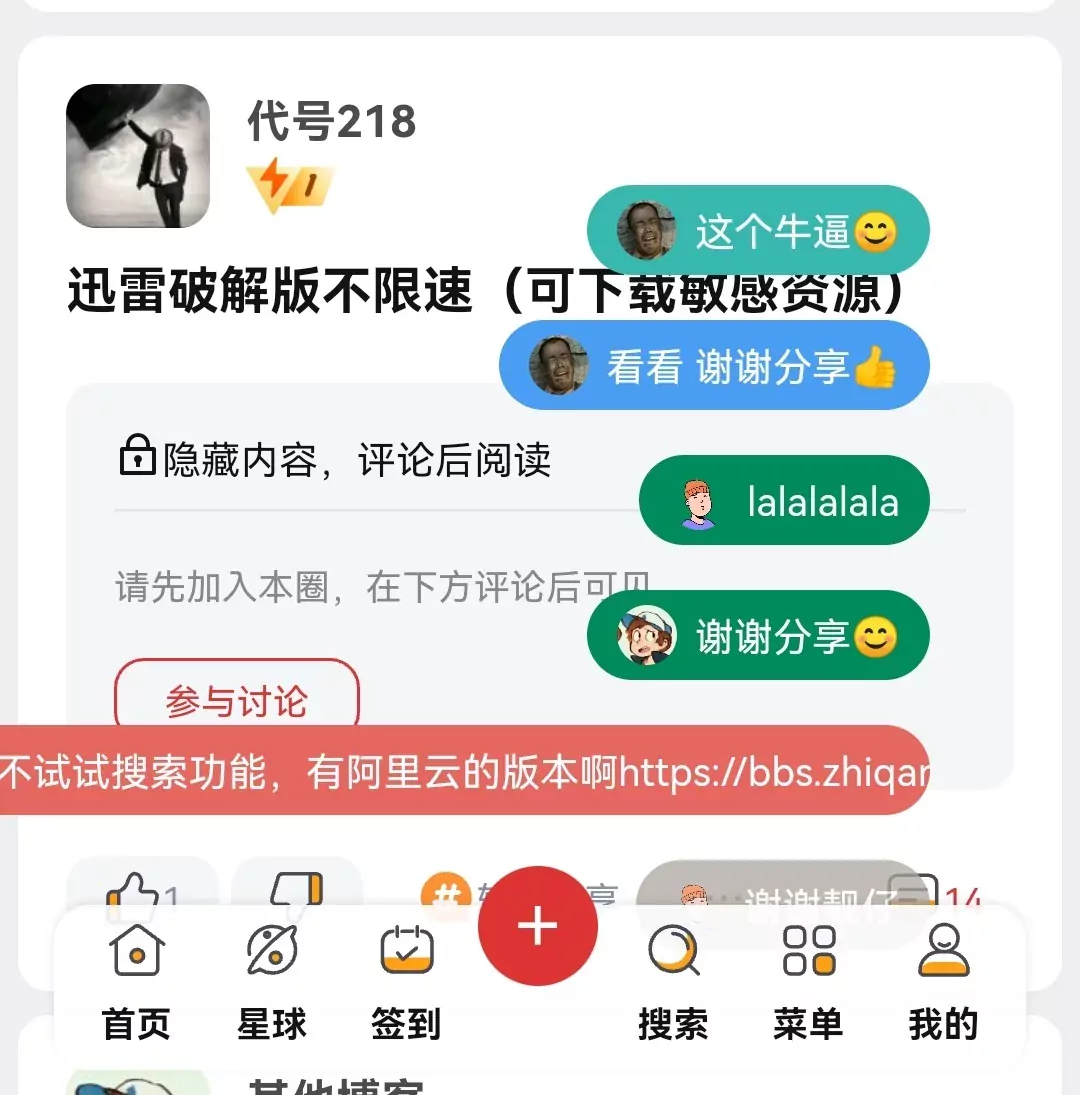Click 代号218's profile avatar
Viewport: 1080px width, 1095px height.
(137, 153)
